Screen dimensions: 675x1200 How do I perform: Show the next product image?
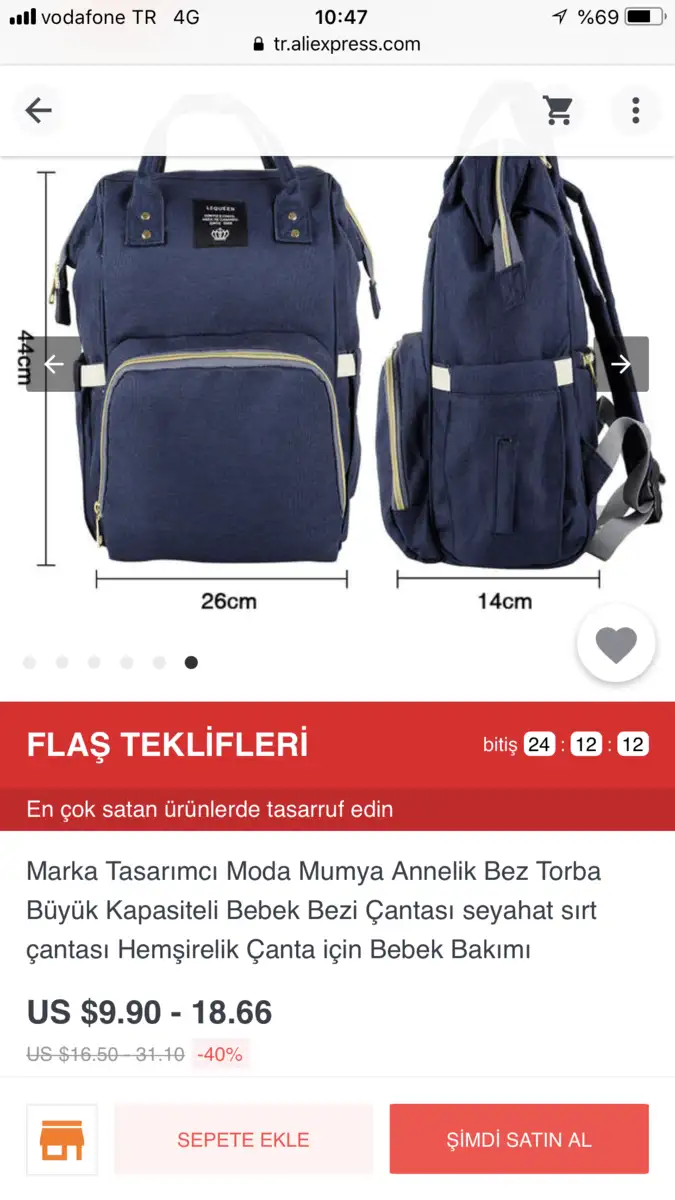pos(621,364)
